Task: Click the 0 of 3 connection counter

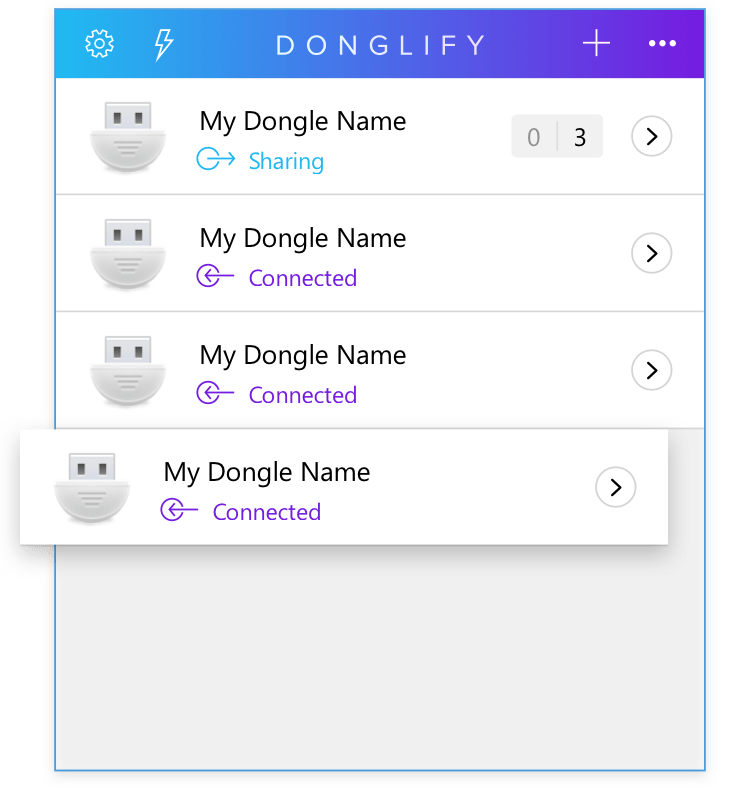Action: [x=557, y=136]
